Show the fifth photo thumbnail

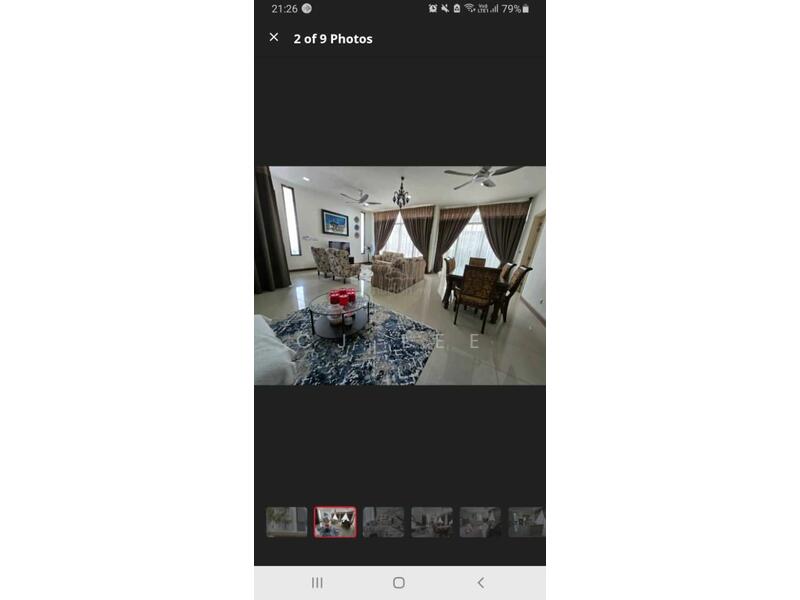480,522
